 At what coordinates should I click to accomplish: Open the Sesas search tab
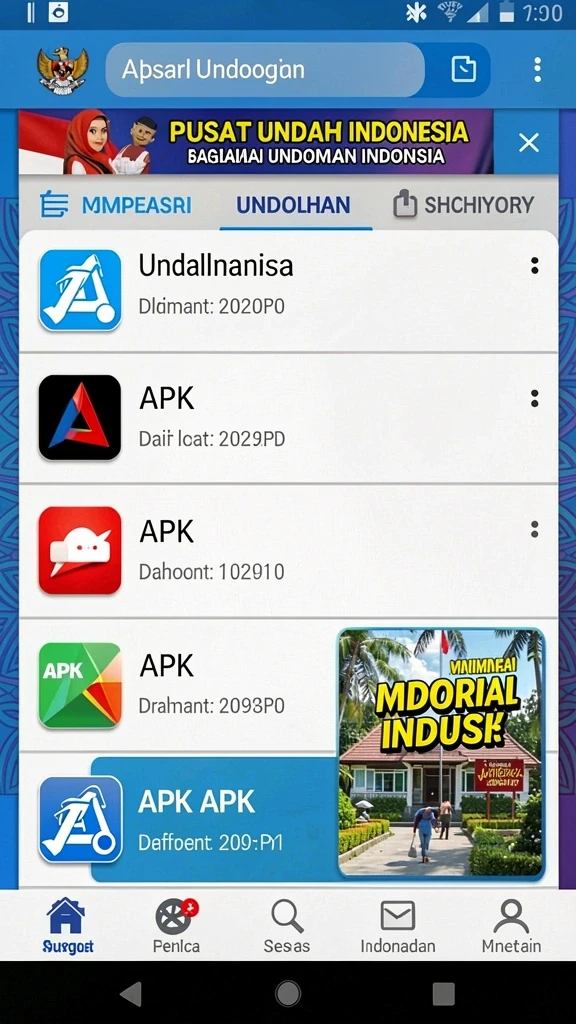[x=287, y=925]
